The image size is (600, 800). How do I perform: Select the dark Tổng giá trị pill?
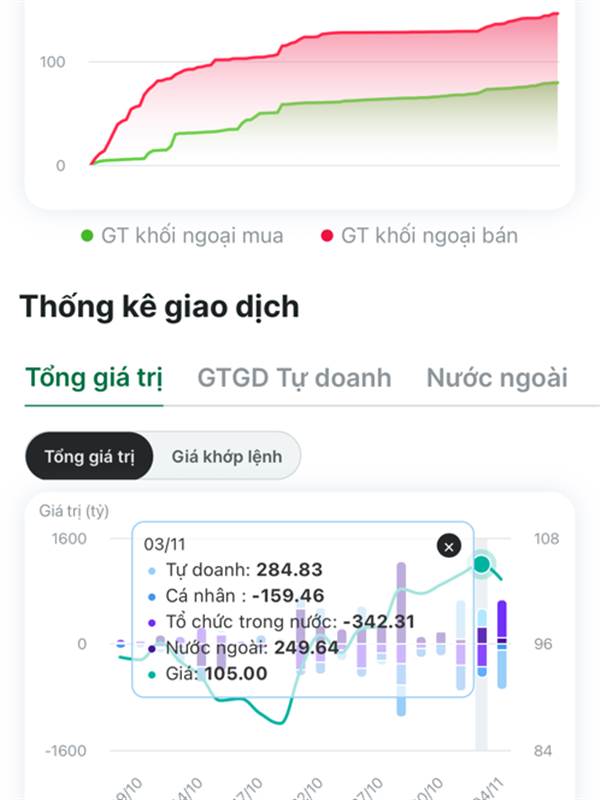[x=89, y=456]
